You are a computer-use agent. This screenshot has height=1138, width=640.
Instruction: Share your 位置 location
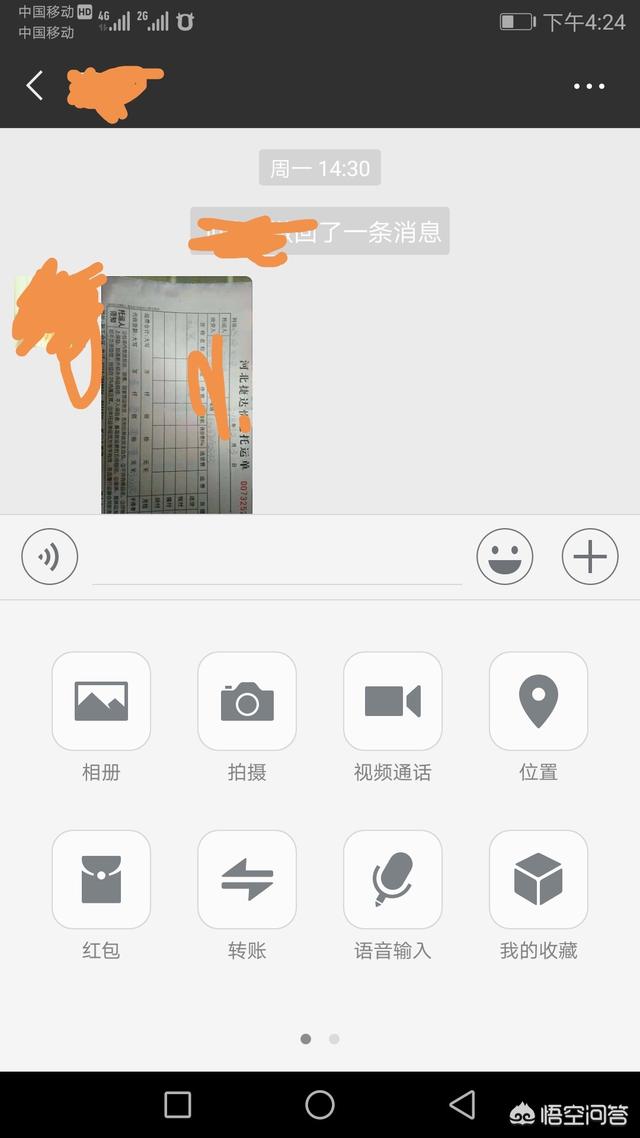pos(538,701)
